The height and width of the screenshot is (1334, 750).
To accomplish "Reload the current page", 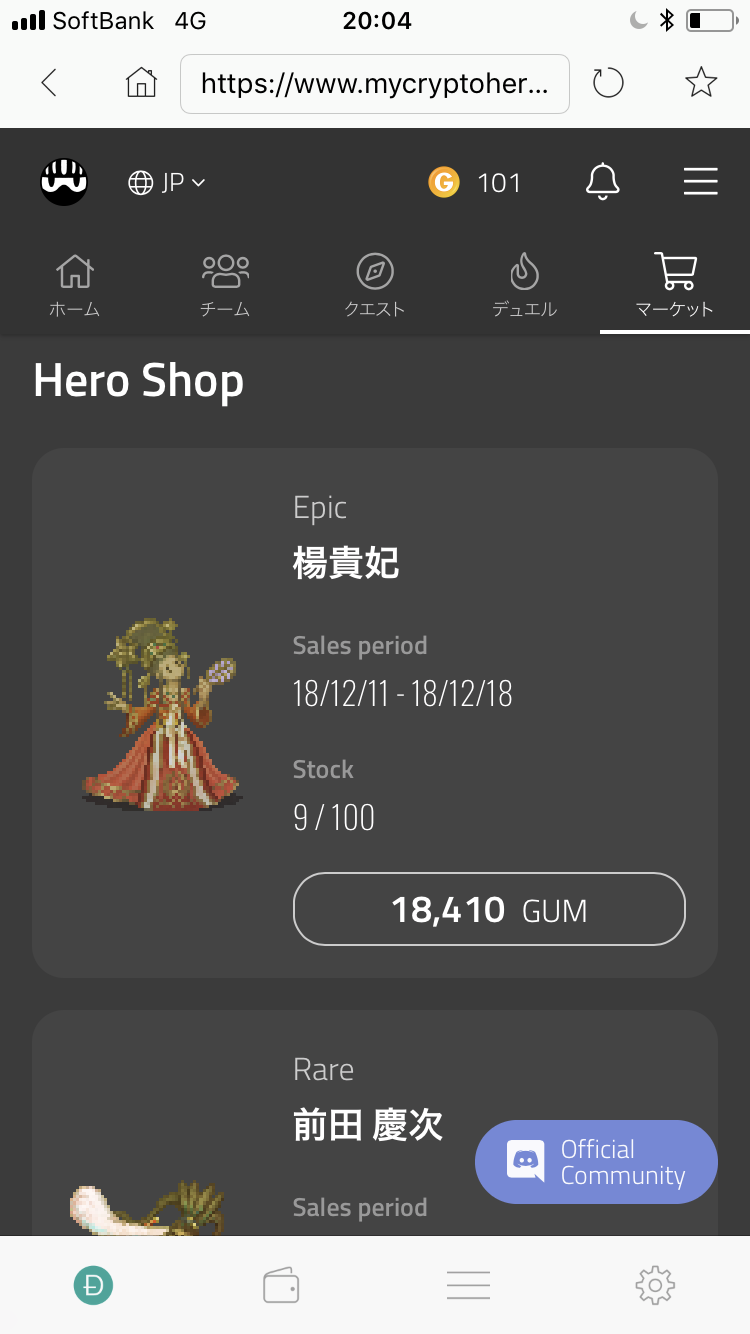I will (x=608, y=83).
